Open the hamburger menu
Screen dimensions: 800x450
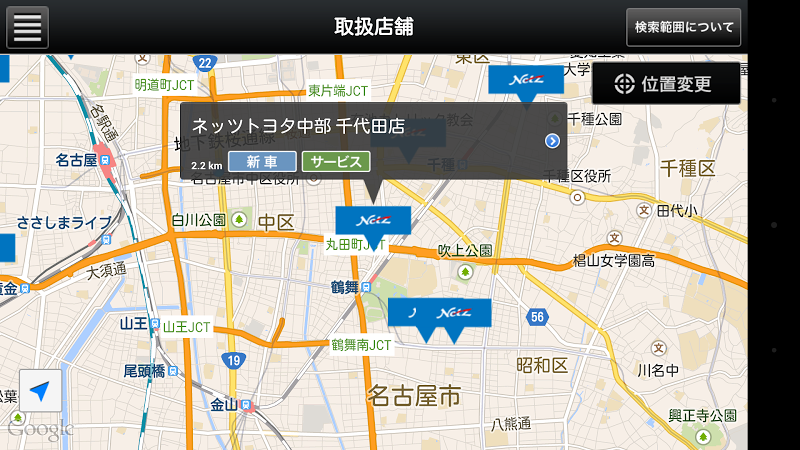[28, 27]
